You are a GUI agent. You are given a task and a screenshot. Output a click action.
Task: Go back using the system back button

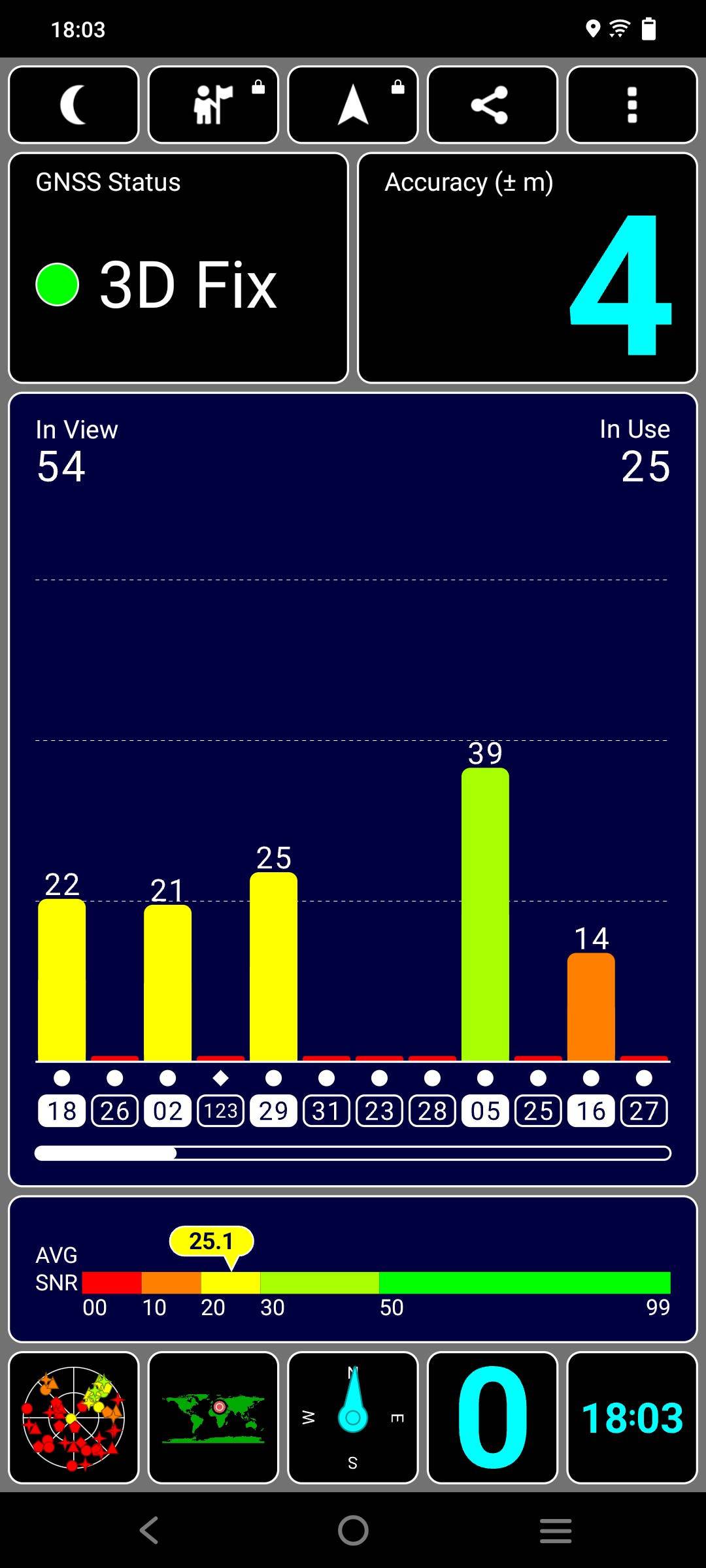(150, 1531)
